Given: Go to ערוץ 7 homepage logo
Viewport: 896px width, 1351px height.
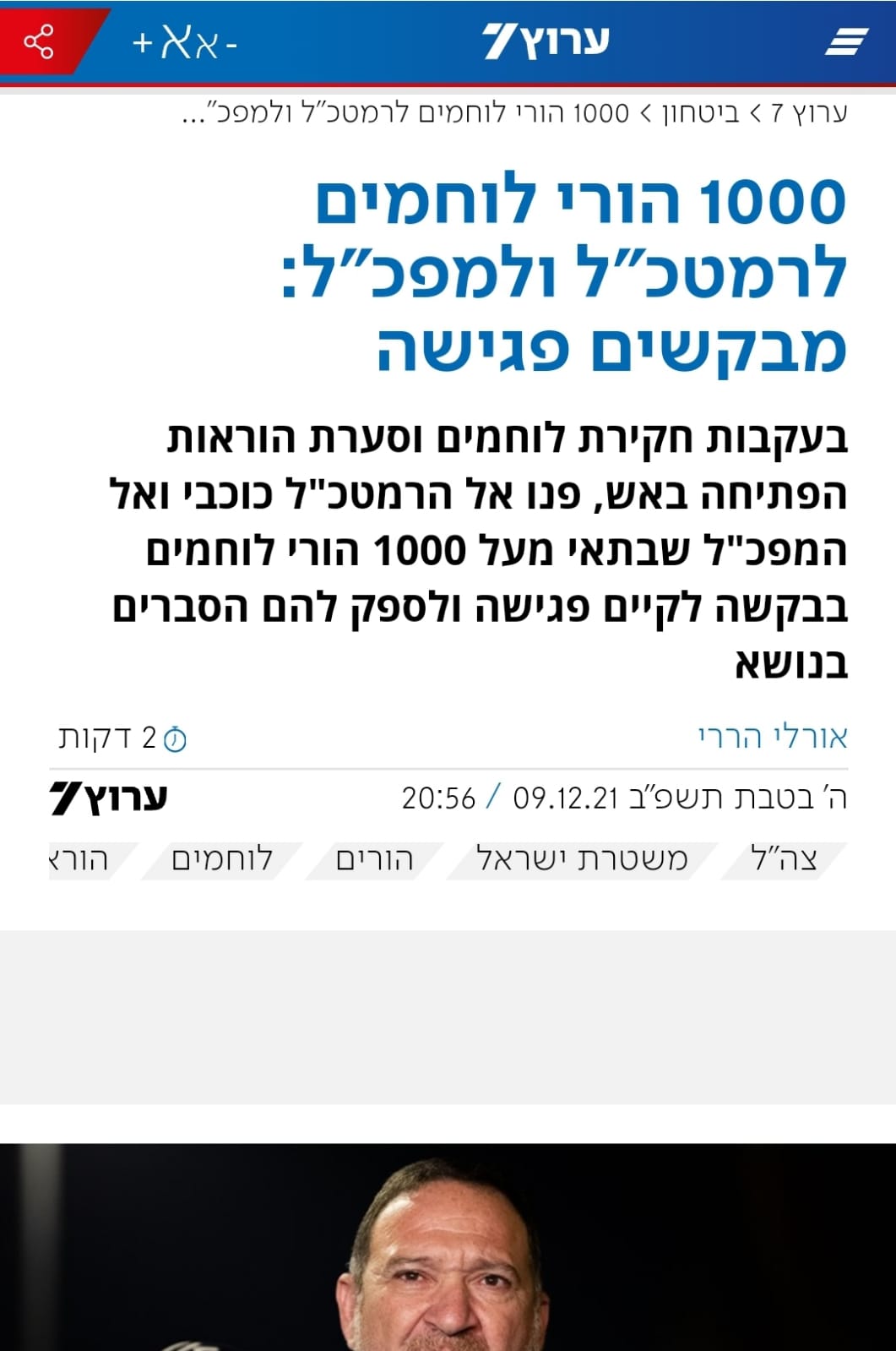Looking at the screenshot, I should [x=546, y=41].
